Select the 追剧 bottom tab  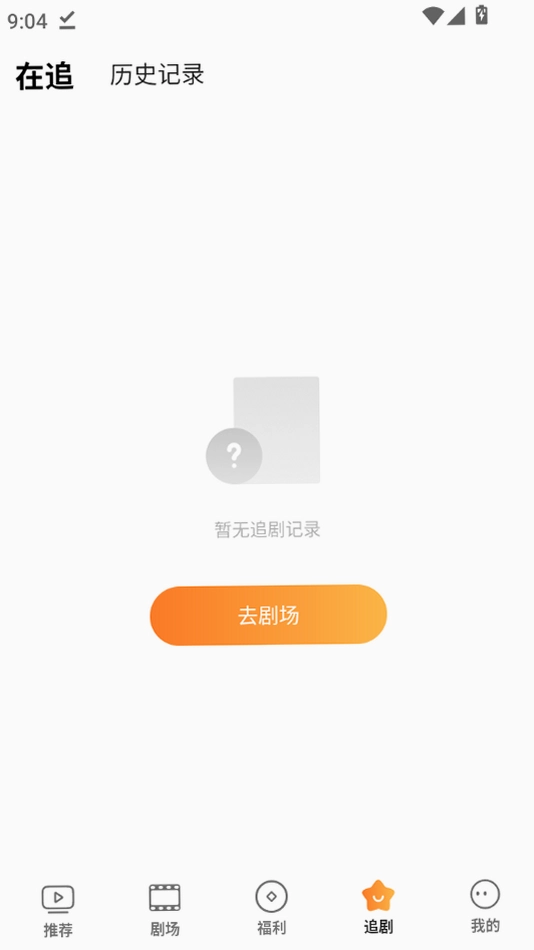click(378, 907)
